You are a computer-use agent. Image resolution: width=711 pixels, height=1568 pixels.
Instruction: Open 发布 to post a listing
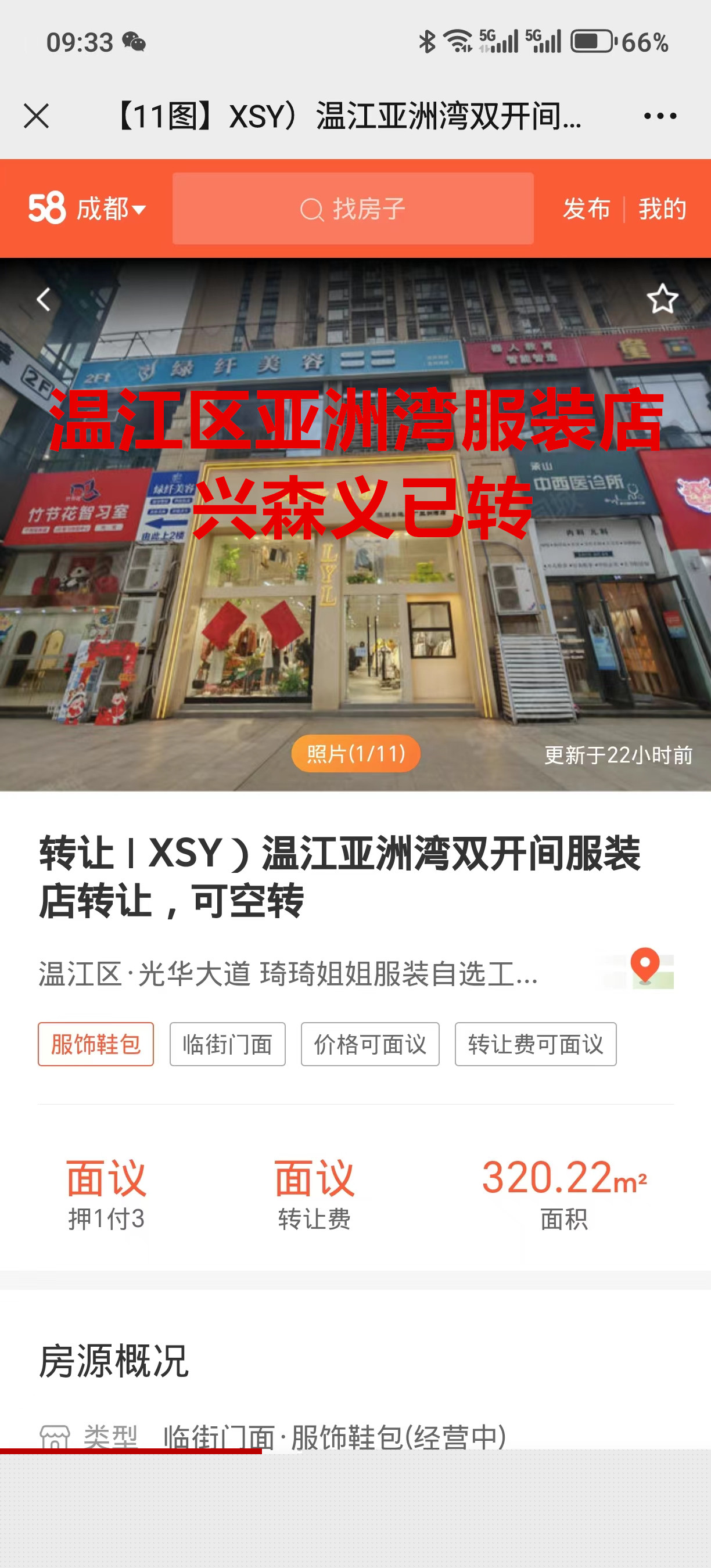(x=586, y=209)
